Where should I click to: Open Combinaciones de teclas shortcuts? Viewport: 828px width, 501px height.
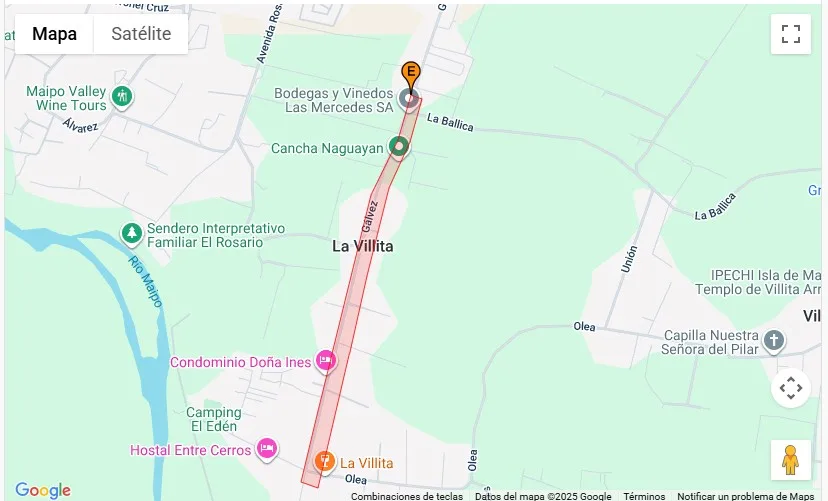coord(406,496)
